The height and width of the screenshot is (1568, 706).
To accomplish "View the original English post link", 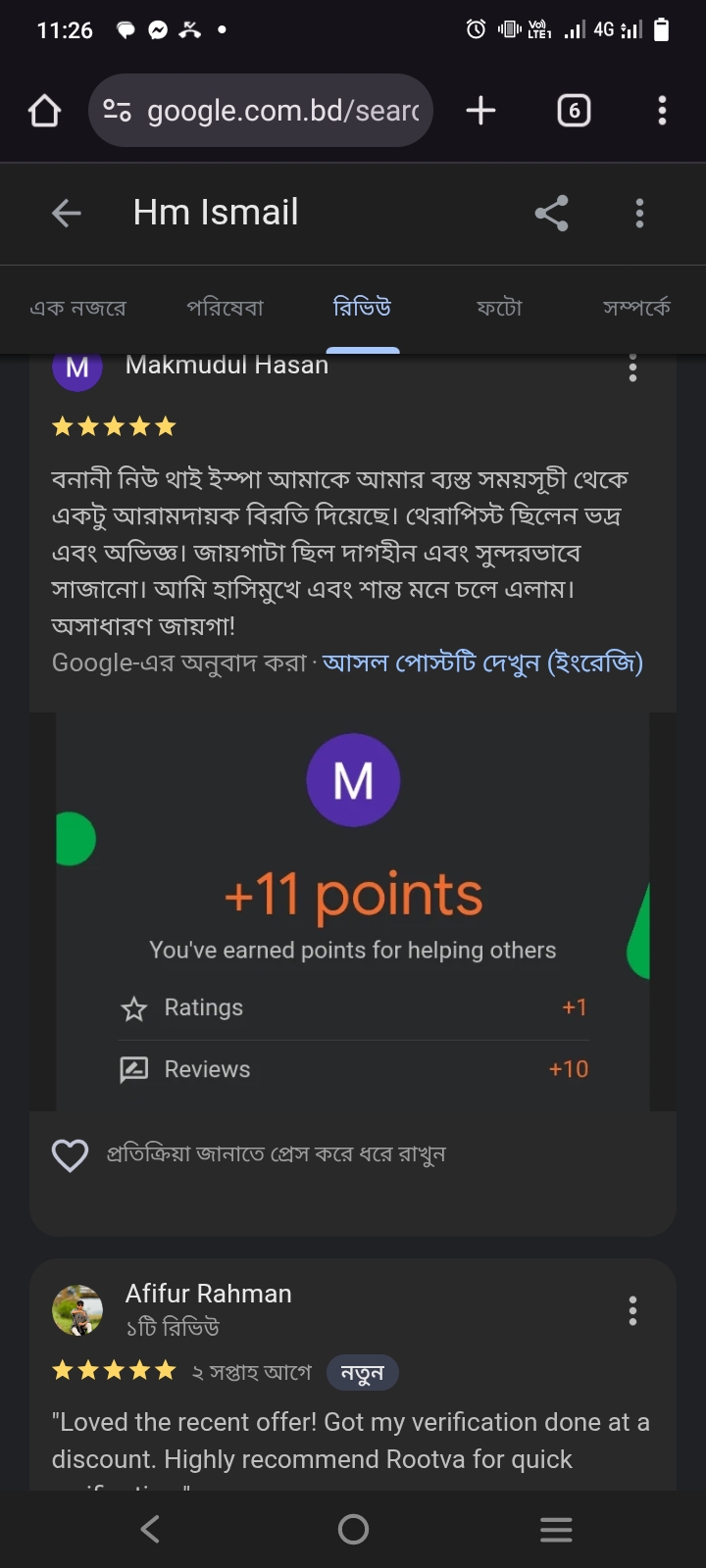I will [x=482, y=663].
